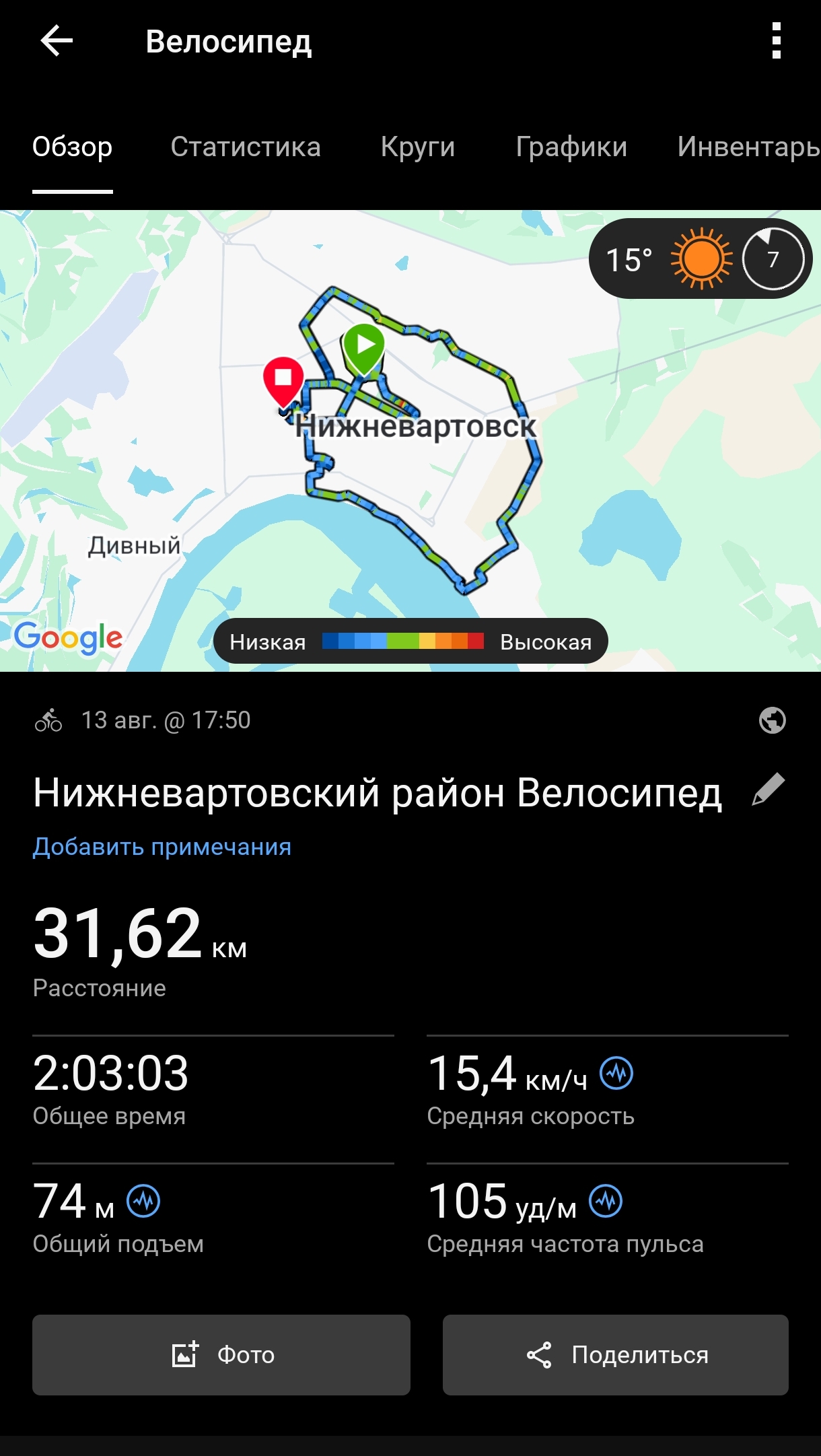Open the Круги tab
Viewport: 821px width, 1456px height.
[x=418, y=147]
